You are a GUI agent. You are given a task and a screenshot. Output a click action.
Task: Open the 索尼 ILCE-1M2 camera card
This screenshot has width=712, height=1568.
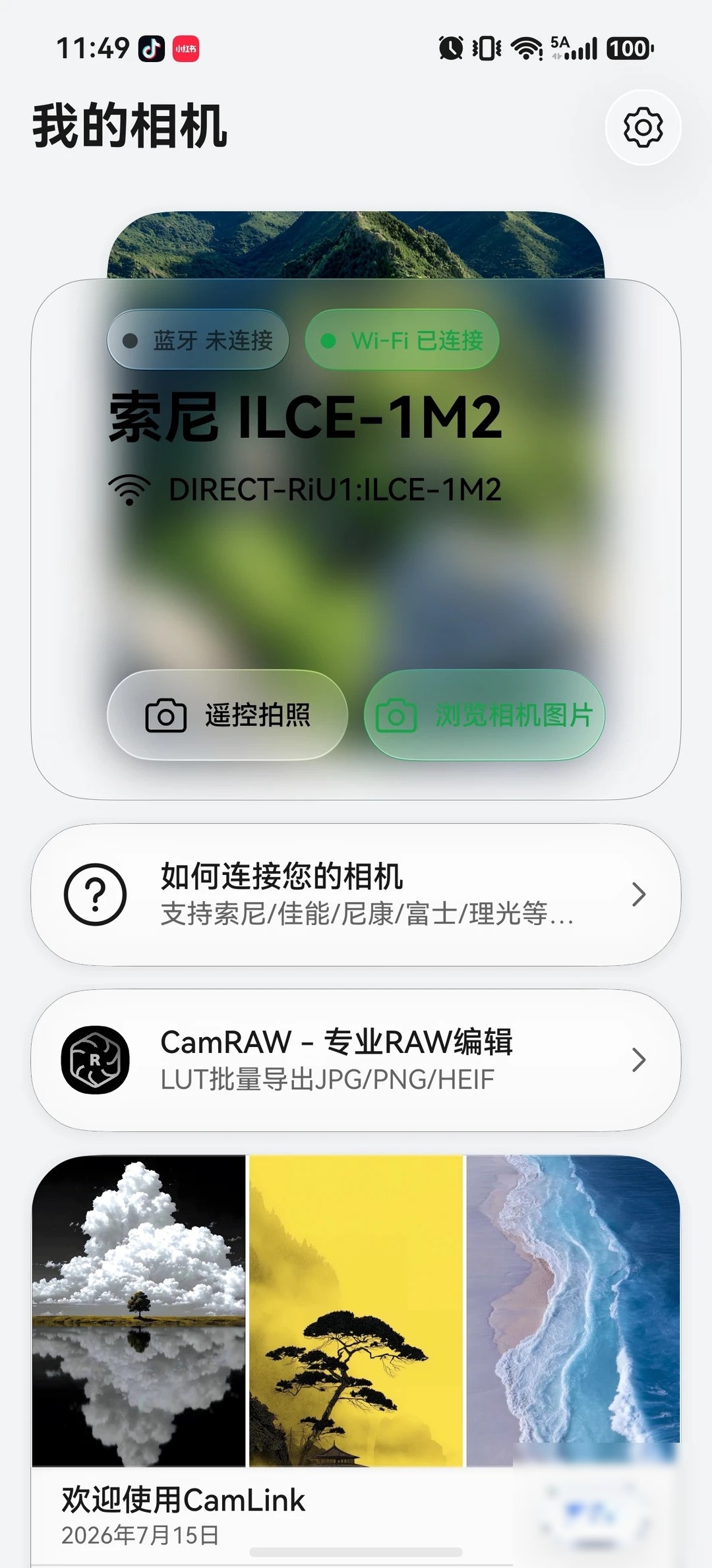point(356,539)
